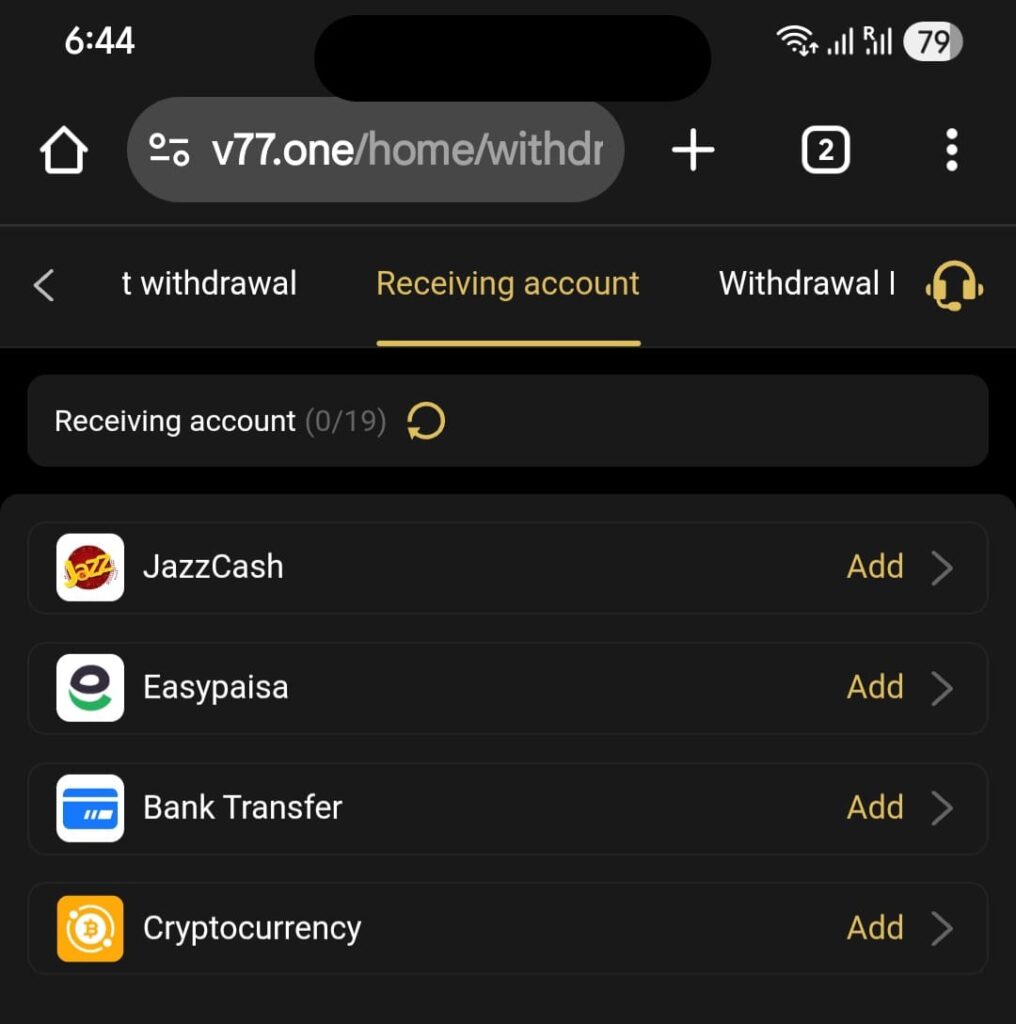
Task: Tap the browser home icon
Action: point(63,149)
